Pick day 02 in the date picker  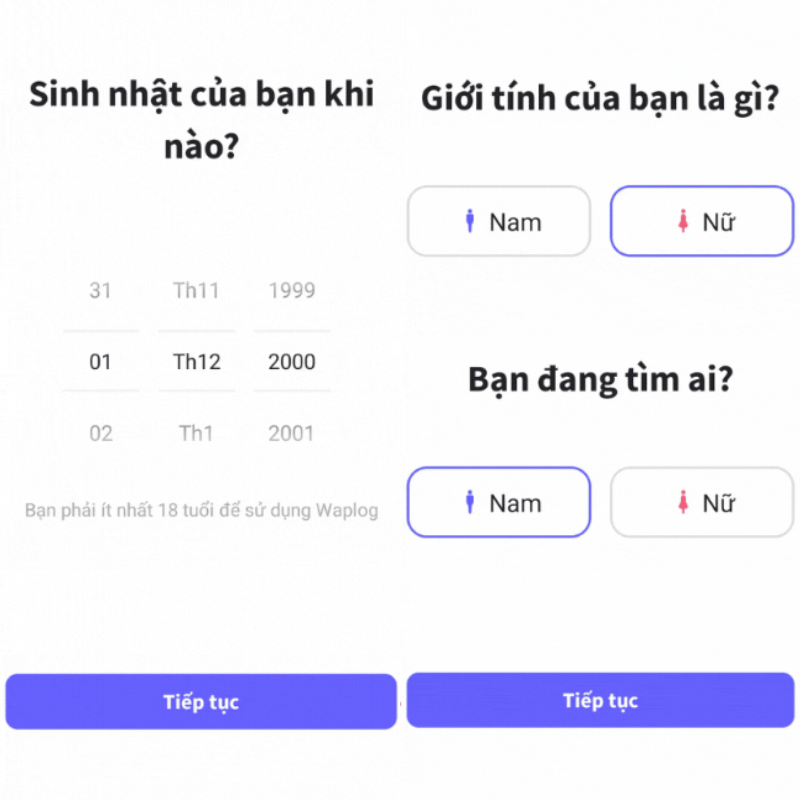pyautogui.click(x=101, y=433)
